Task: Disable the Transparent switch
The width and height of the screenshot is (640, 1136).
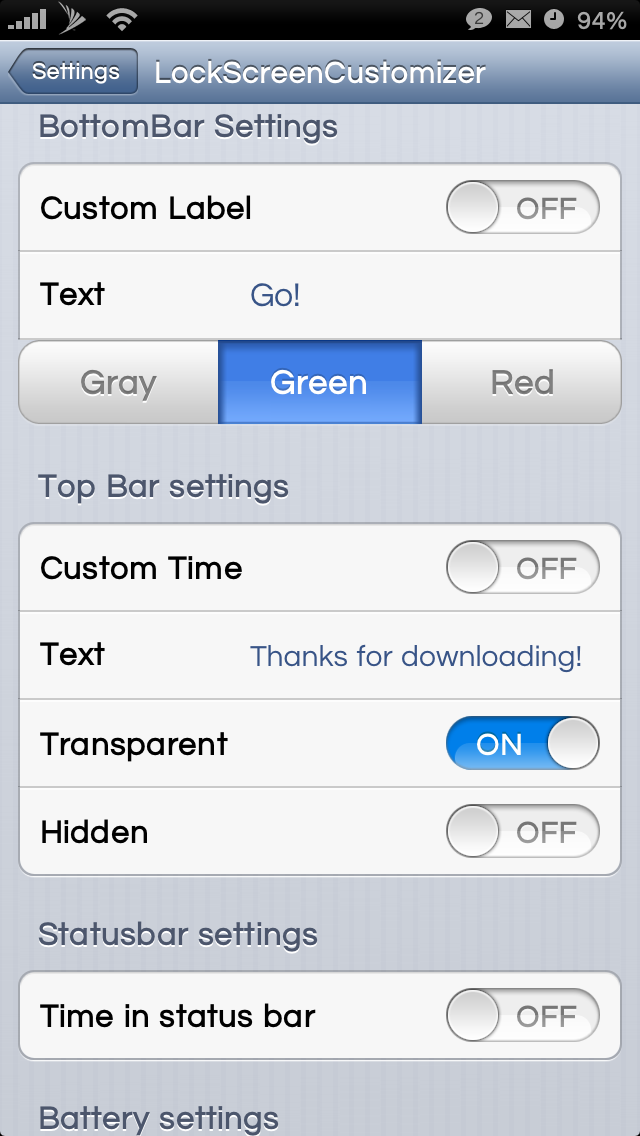Action: point(523,743)
